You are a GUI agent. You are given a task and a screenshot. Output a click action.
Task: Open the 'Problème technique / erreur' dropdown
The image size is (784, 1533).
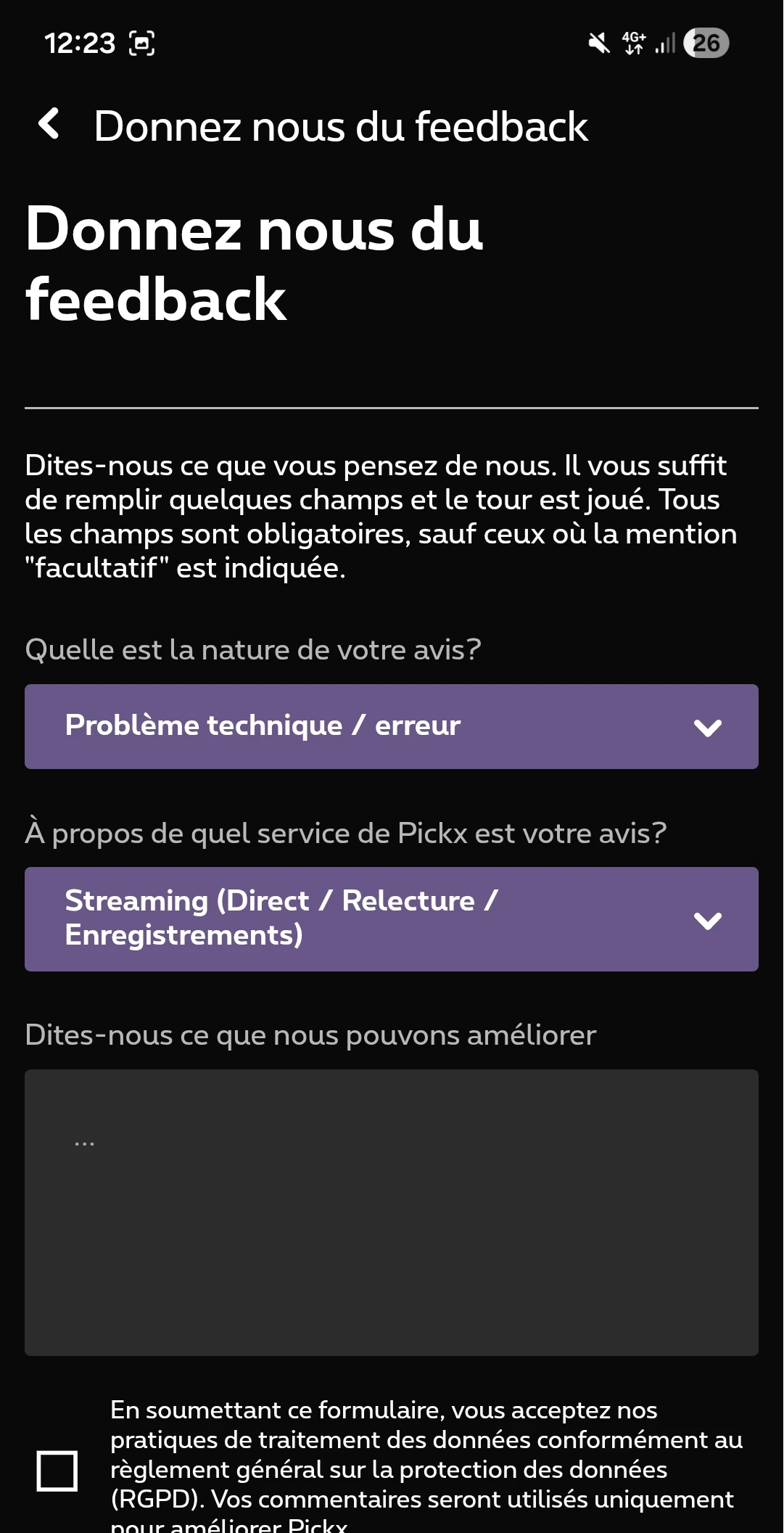tap(391, 726)
